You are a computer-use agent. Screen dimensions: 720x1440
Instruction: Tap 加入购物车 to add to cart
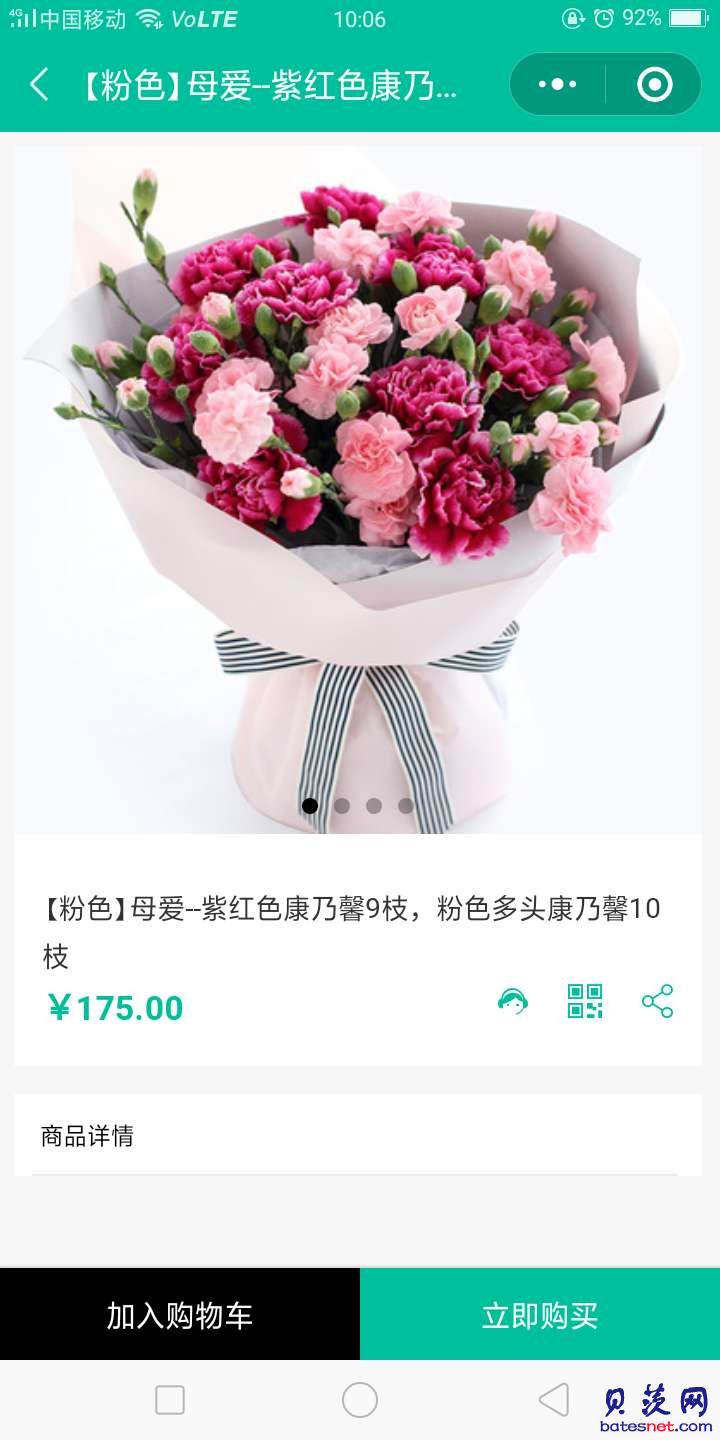click(x=180, y=1315)
